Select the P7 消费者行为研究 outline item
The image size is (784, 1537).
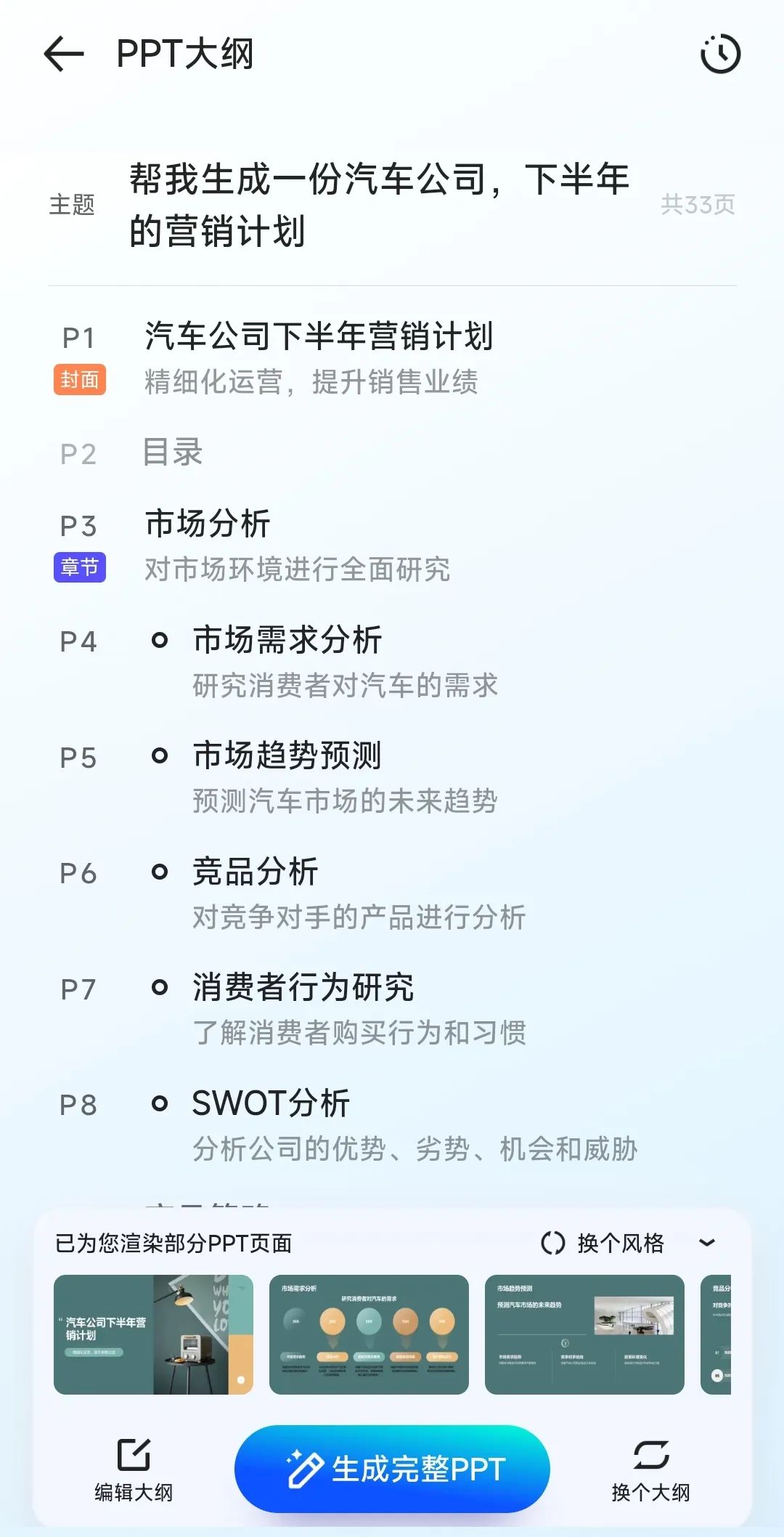(359, 1009)
